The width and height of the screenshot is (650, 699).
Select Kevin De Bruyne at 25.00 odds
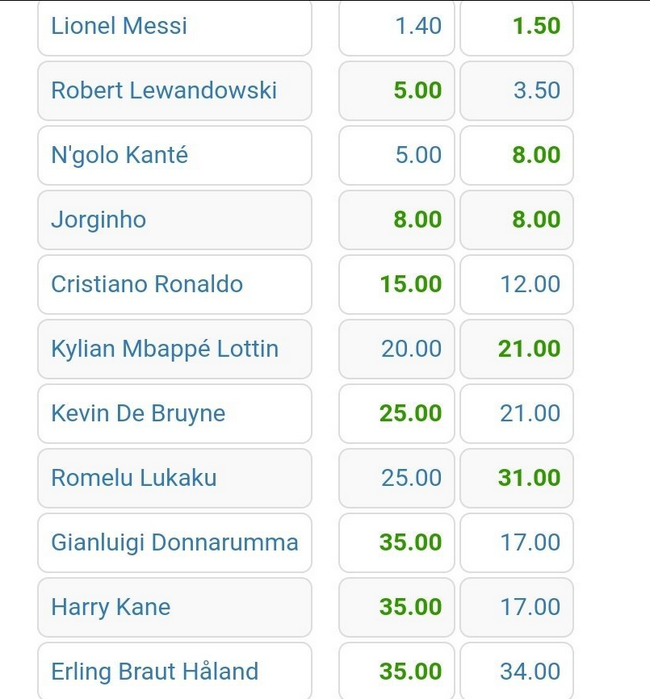pyautogui.click(x=396, y=413)
